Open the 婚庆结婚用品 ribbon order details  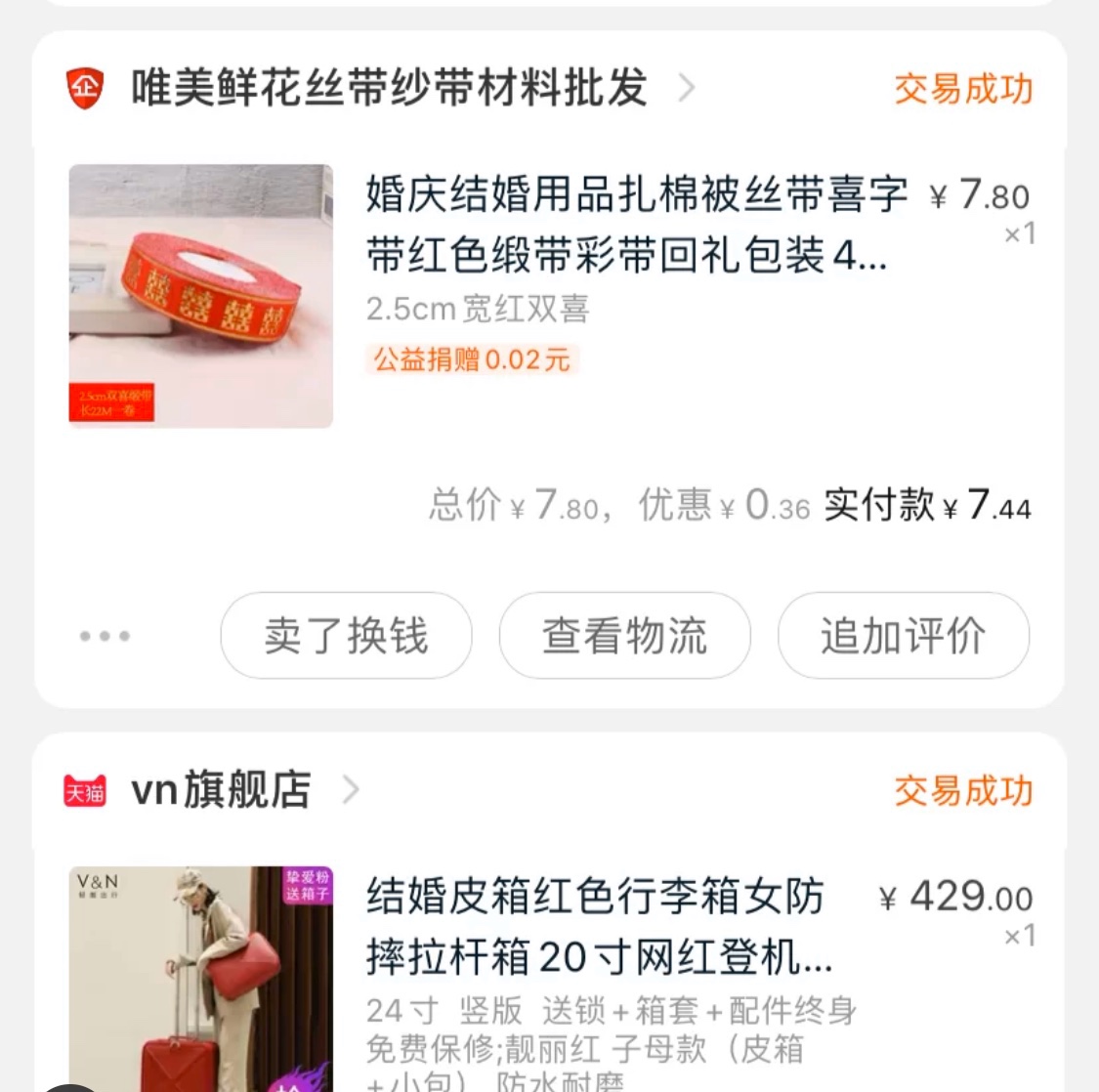tap(635, 225)
